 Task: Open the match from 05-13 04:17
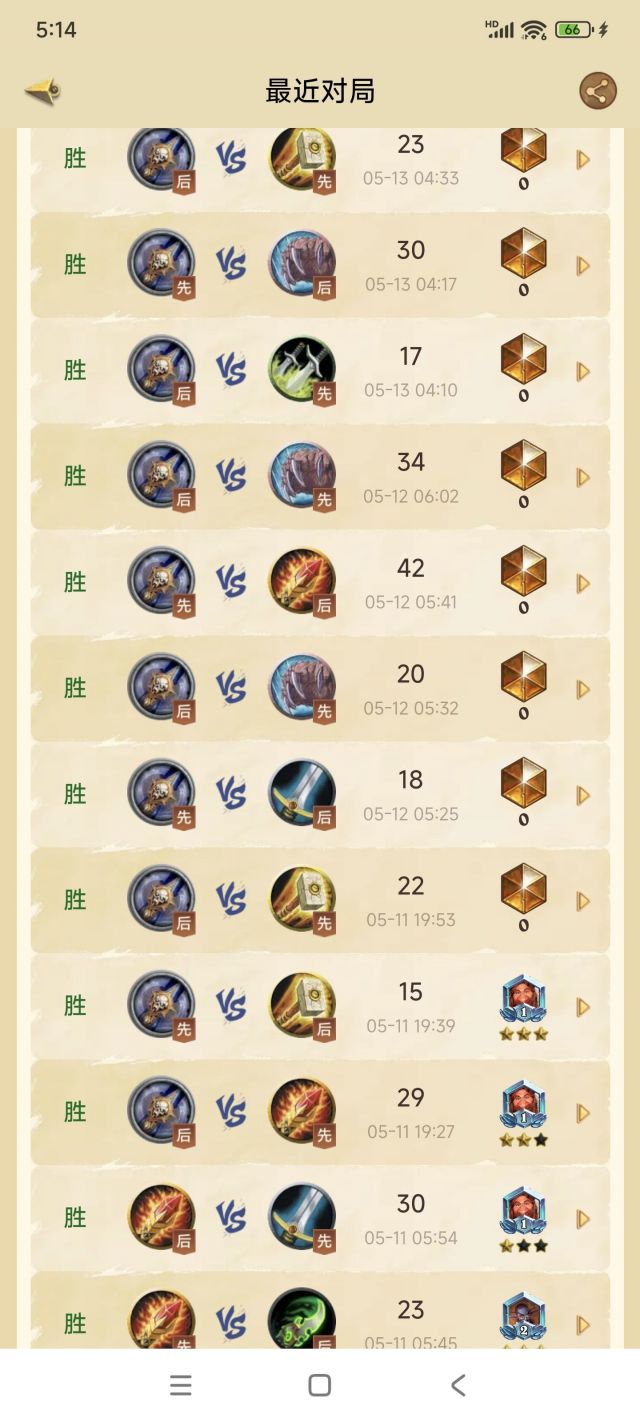pos(583,266)
